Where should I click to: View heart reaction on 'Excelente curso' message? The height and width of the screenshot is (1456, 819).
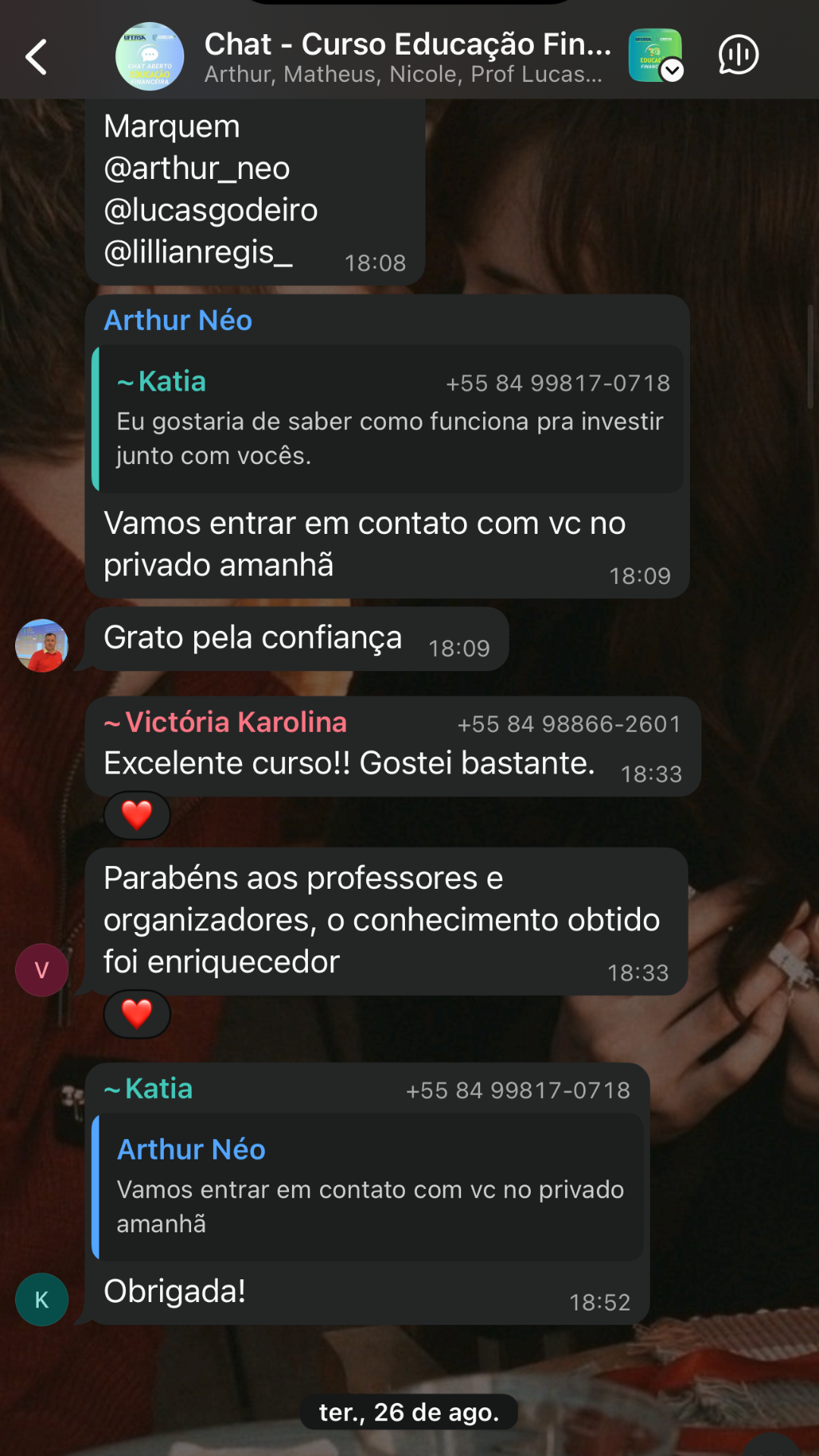pos(136,816)
